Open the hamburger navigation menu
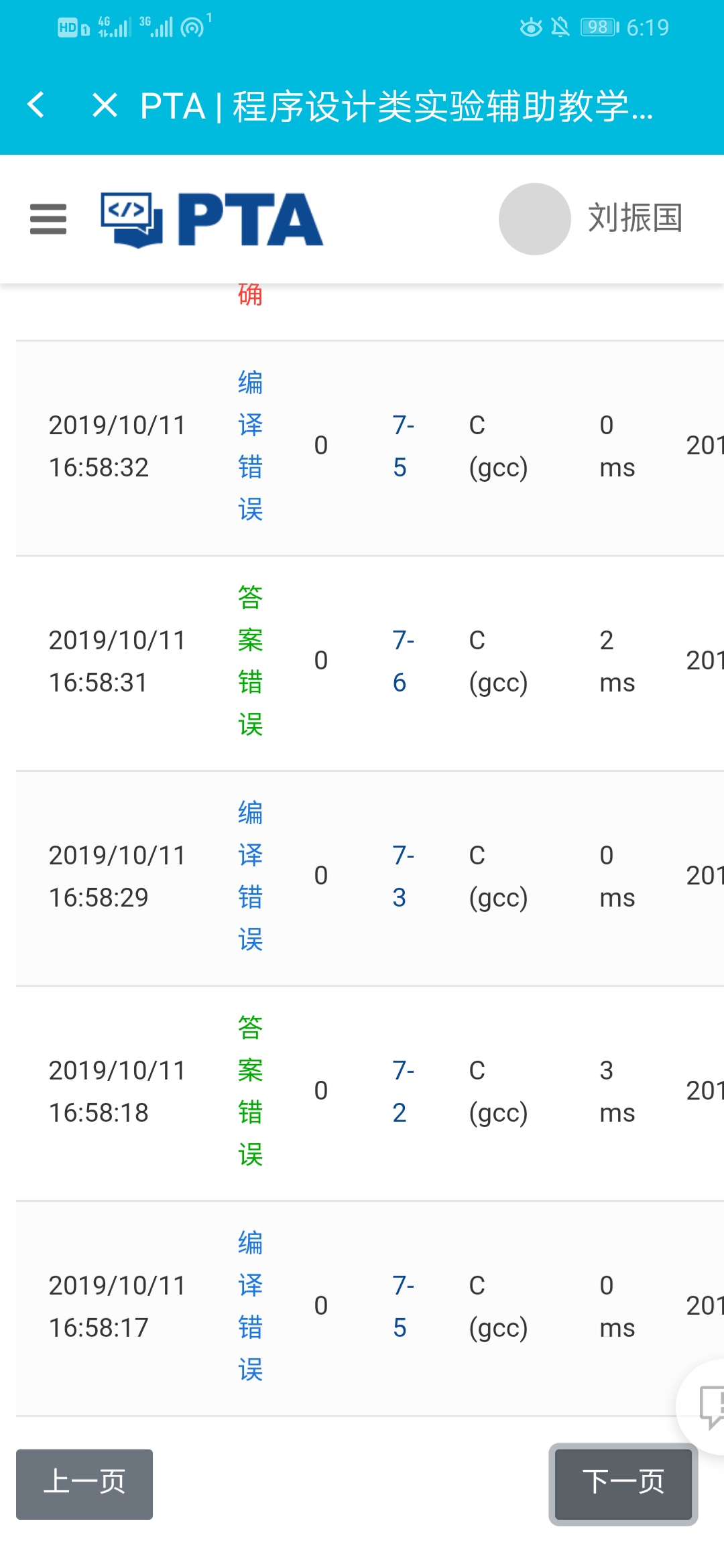This screenshot has height=1568, width=724. coord(48,219)
